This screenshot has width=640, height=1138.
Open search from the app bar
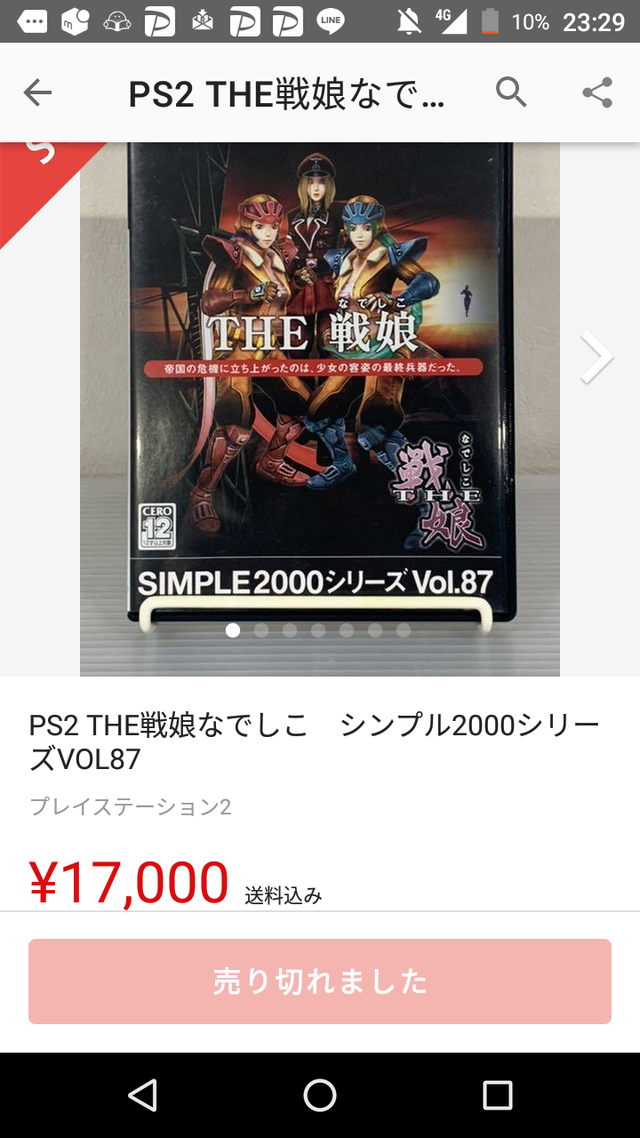511,93
